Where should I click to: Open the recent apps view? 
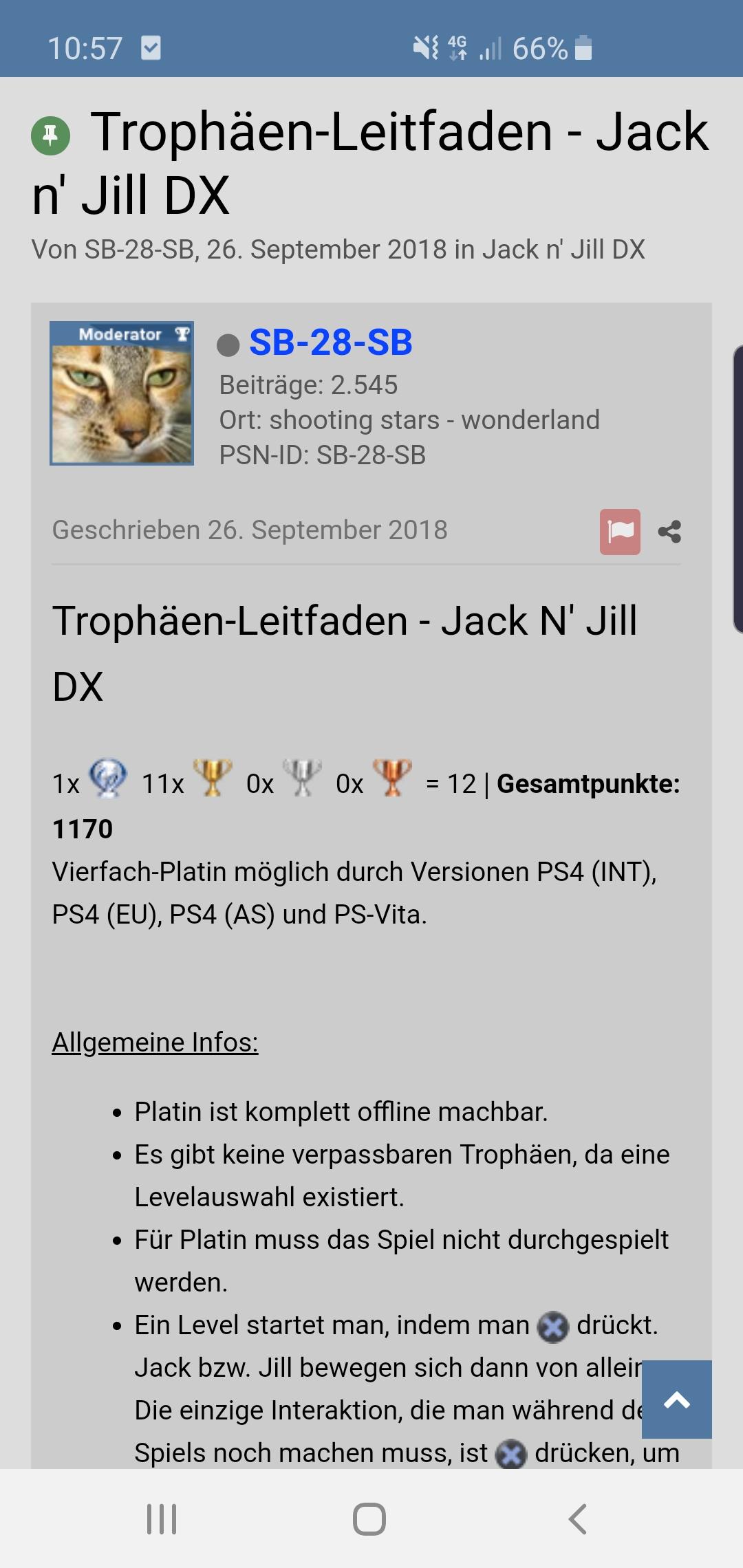click(x=162, y=1519)
